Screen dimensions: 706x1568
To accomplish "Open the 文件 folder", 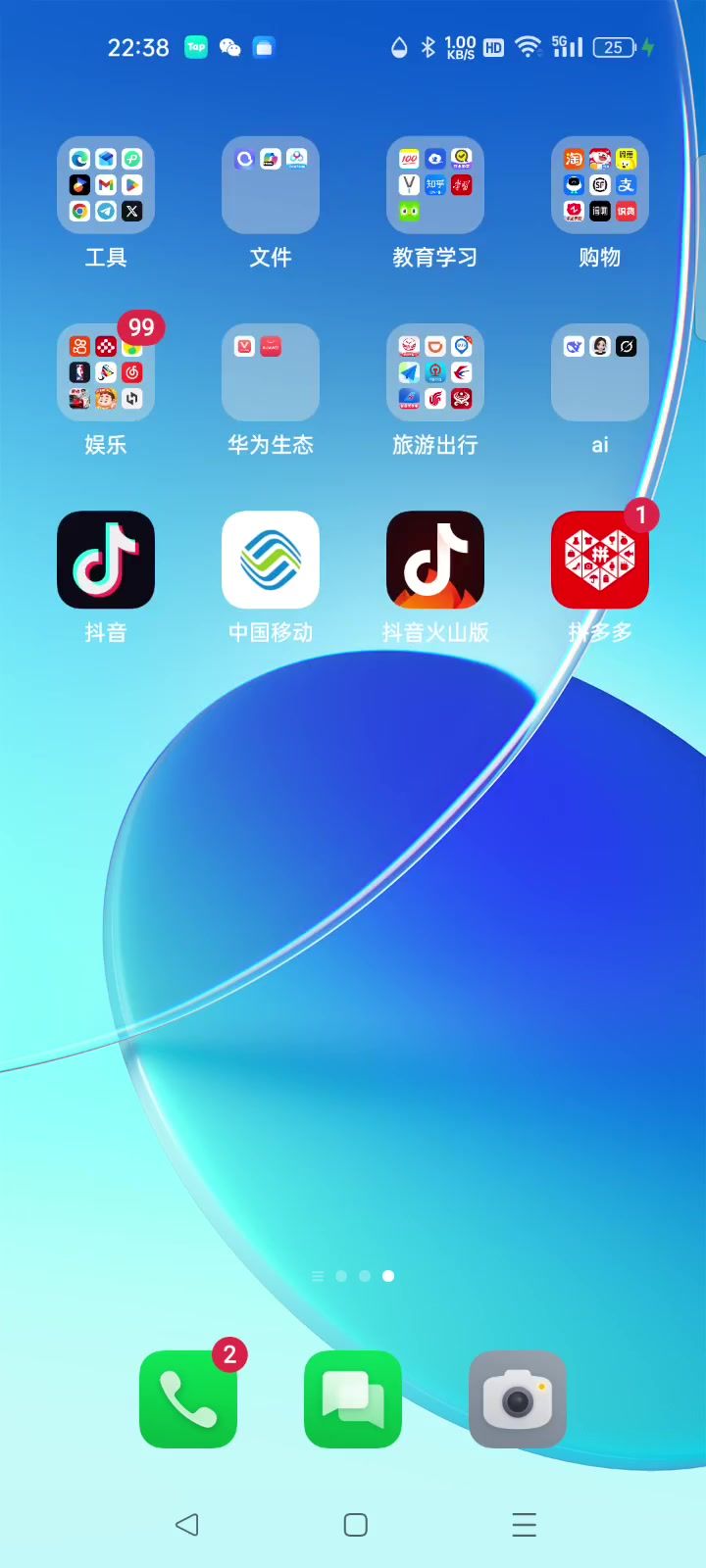I will pos(271,184).
